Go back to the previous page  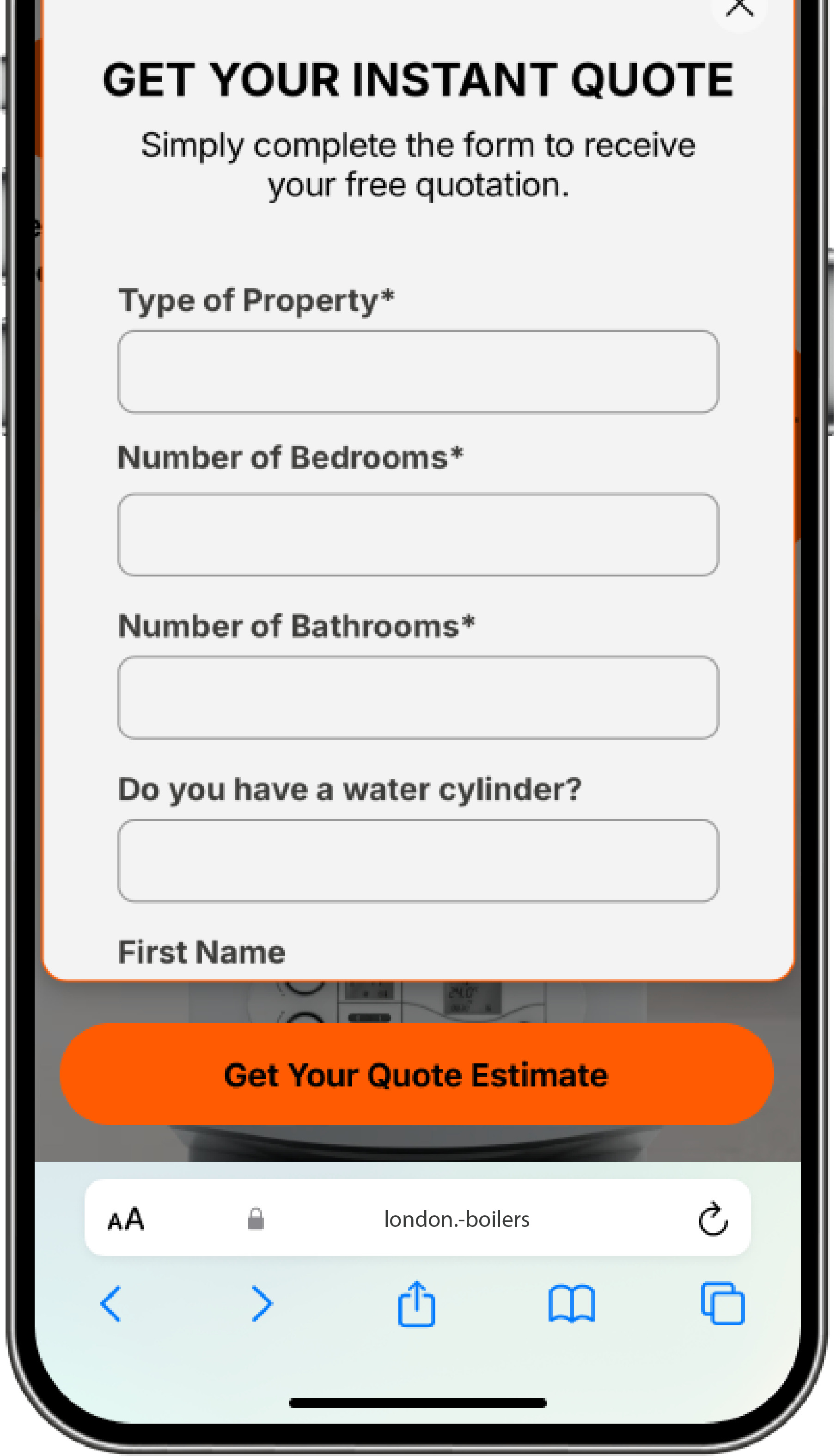[111, 1305]
